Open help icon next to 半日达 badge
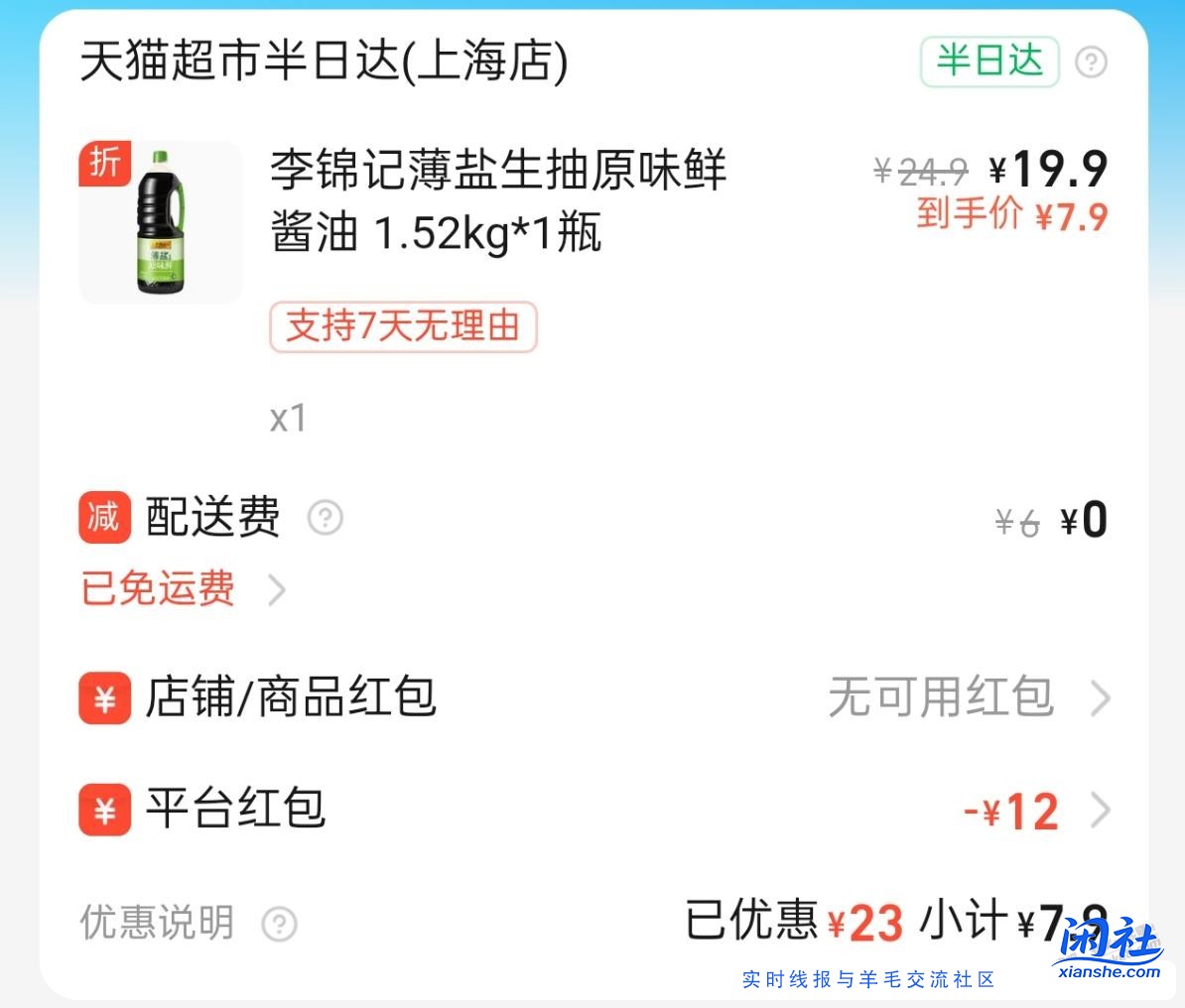1185x1008 pixels. [x=1091, y=63]
